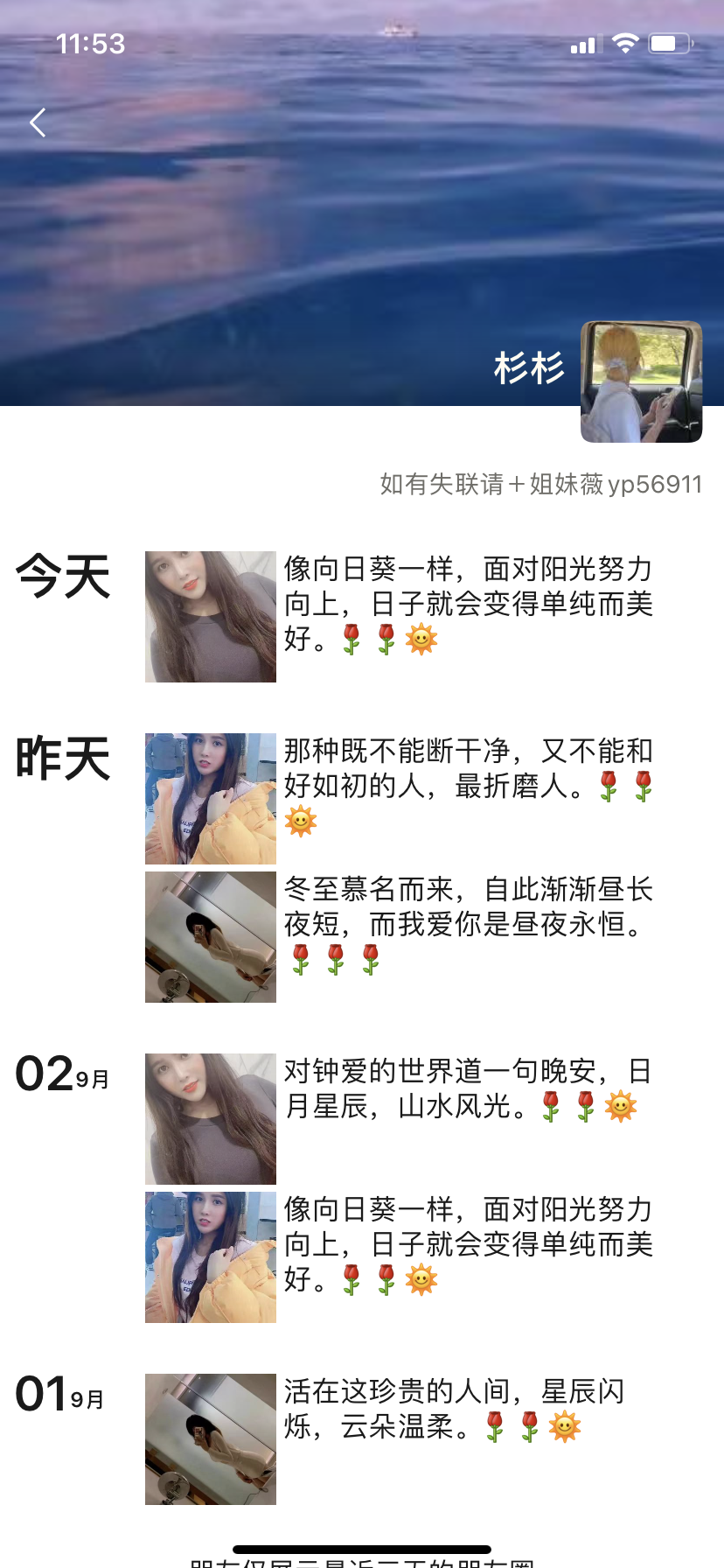View the post 活在这珍贵的人间
Screen dimensions: 724x1568
[x=455, y=1409]
